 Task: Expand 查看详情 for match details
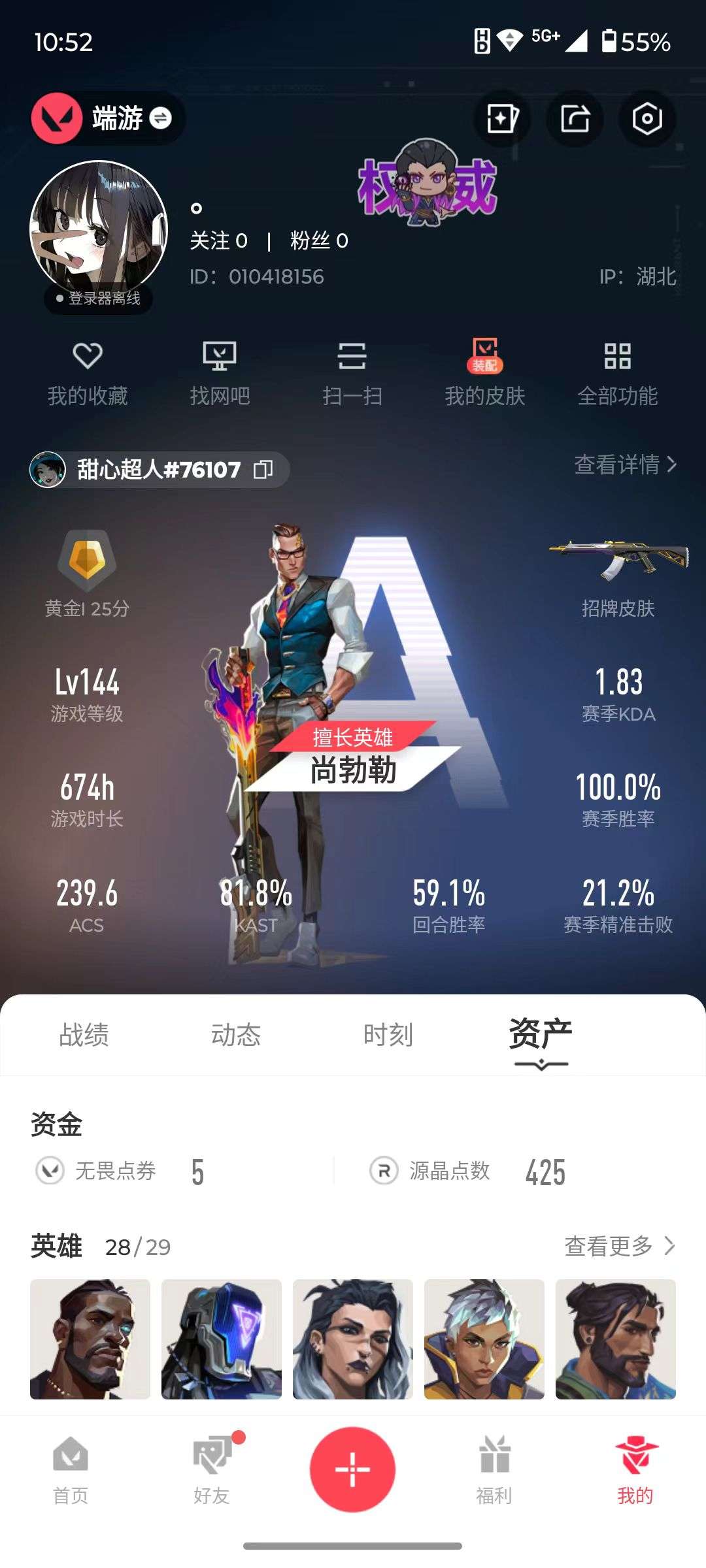[x=622, y=465]
